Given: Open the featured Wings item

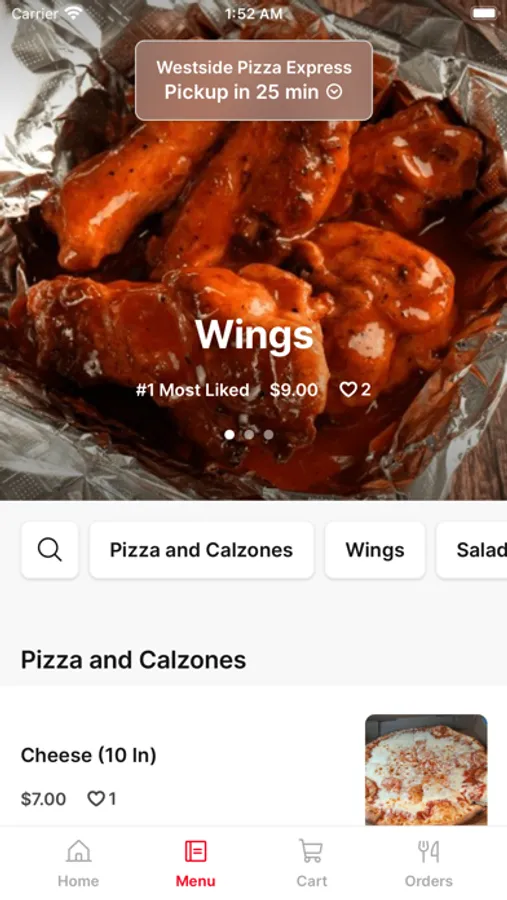Looking at the screenshot, I should click(254, 334).
